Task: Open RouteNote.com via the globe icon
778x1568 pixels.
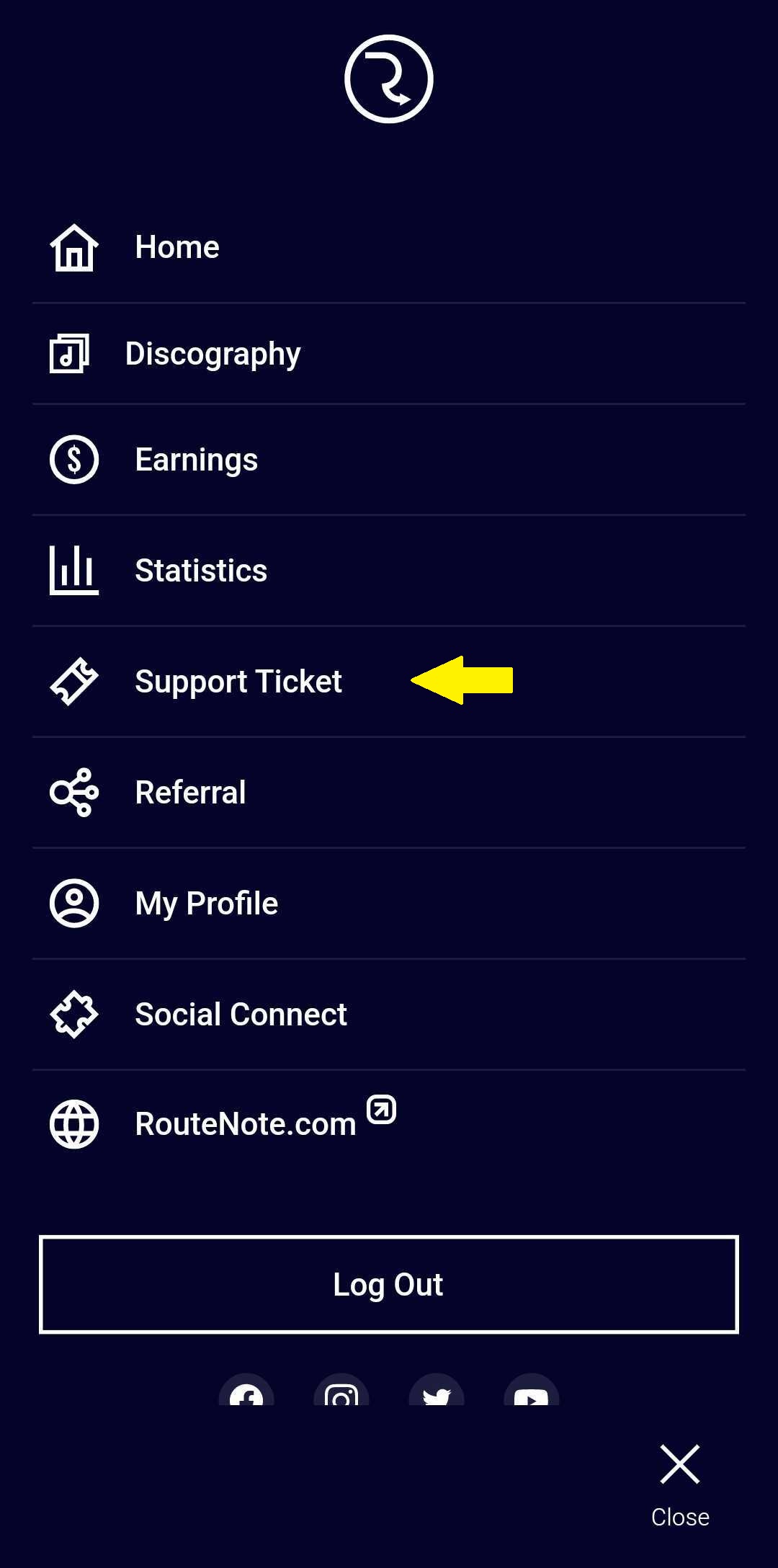Action: click(73, 1123)
